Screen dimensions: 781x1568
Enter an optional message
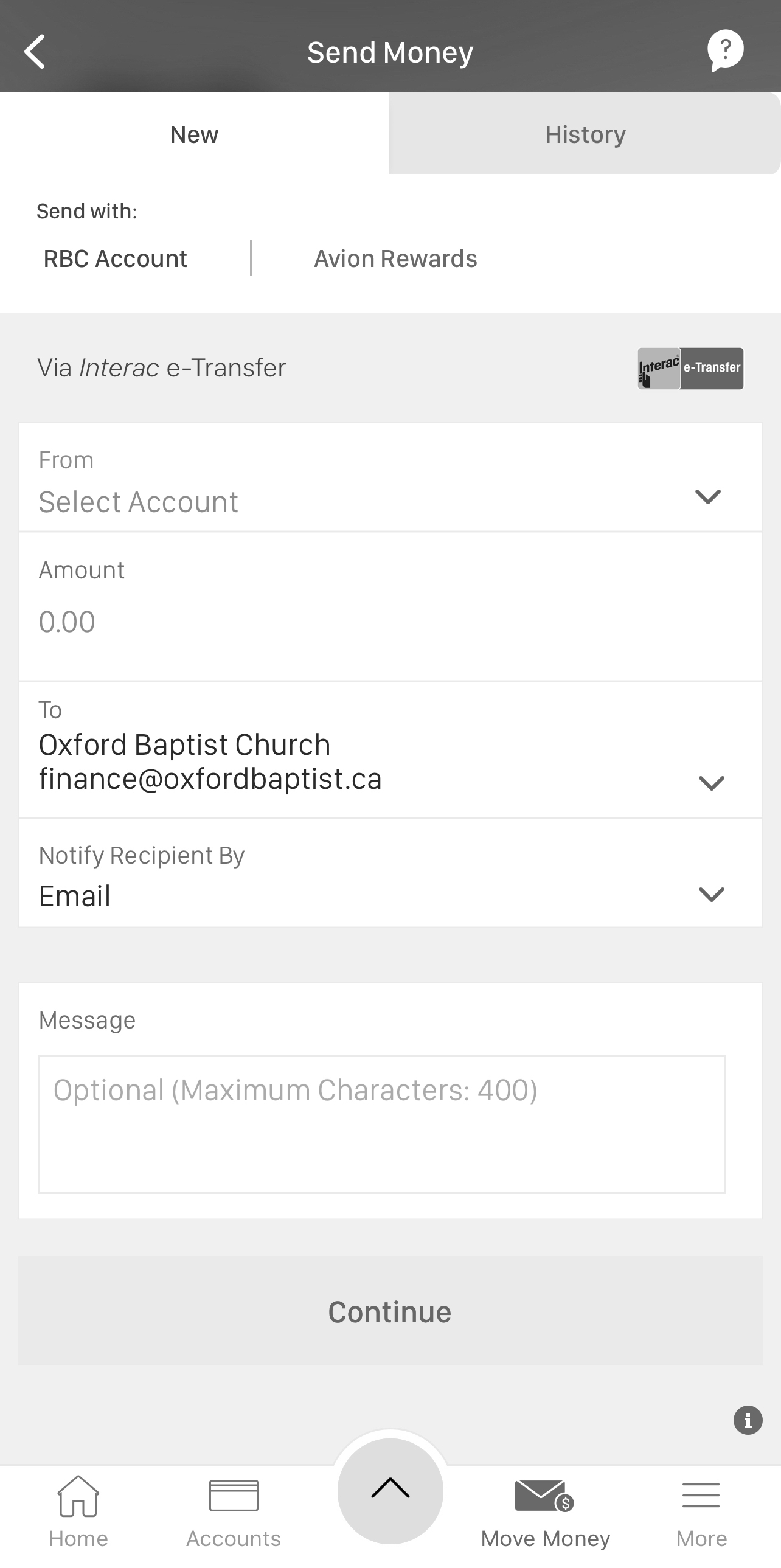tap(382, 1124)
